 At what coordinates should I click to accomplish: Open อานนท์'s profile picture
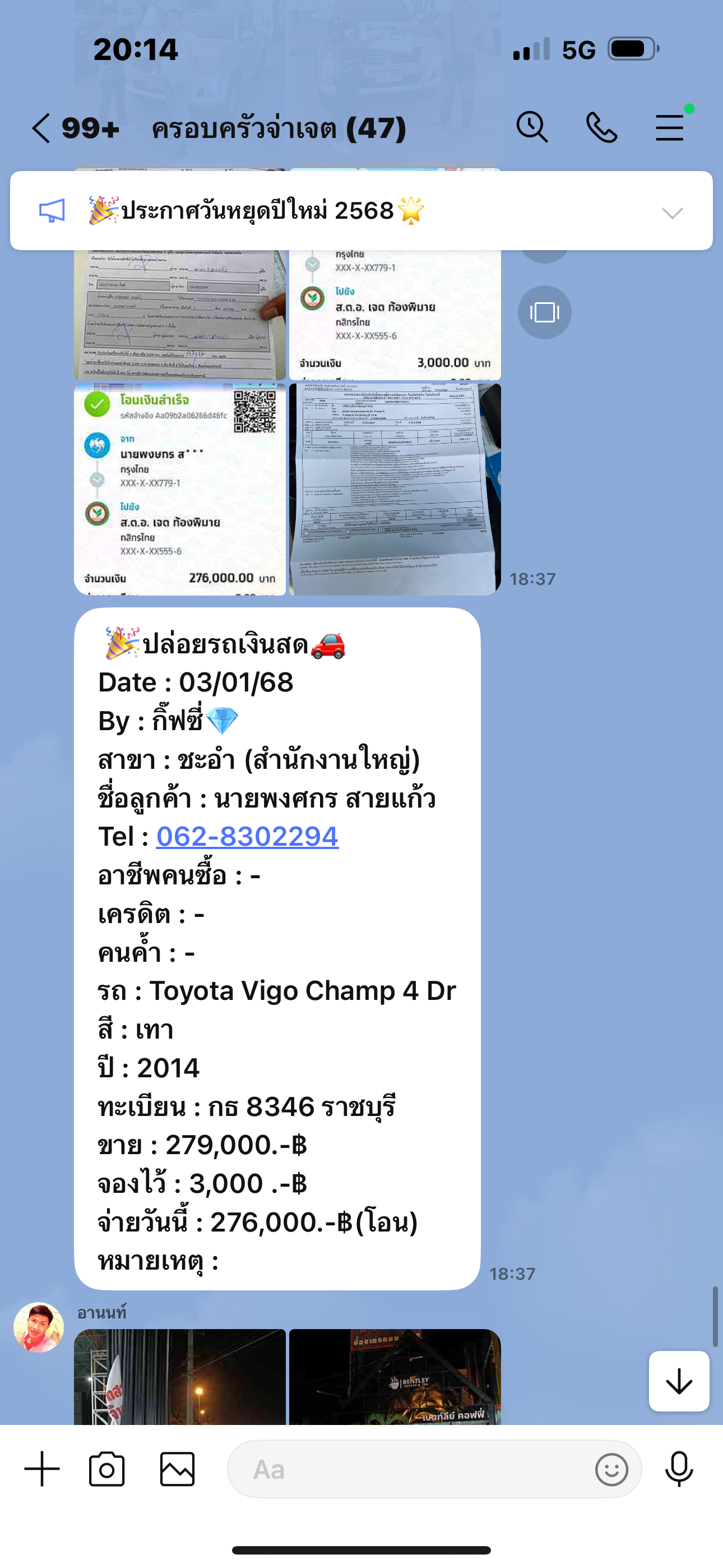[39, 1327]
